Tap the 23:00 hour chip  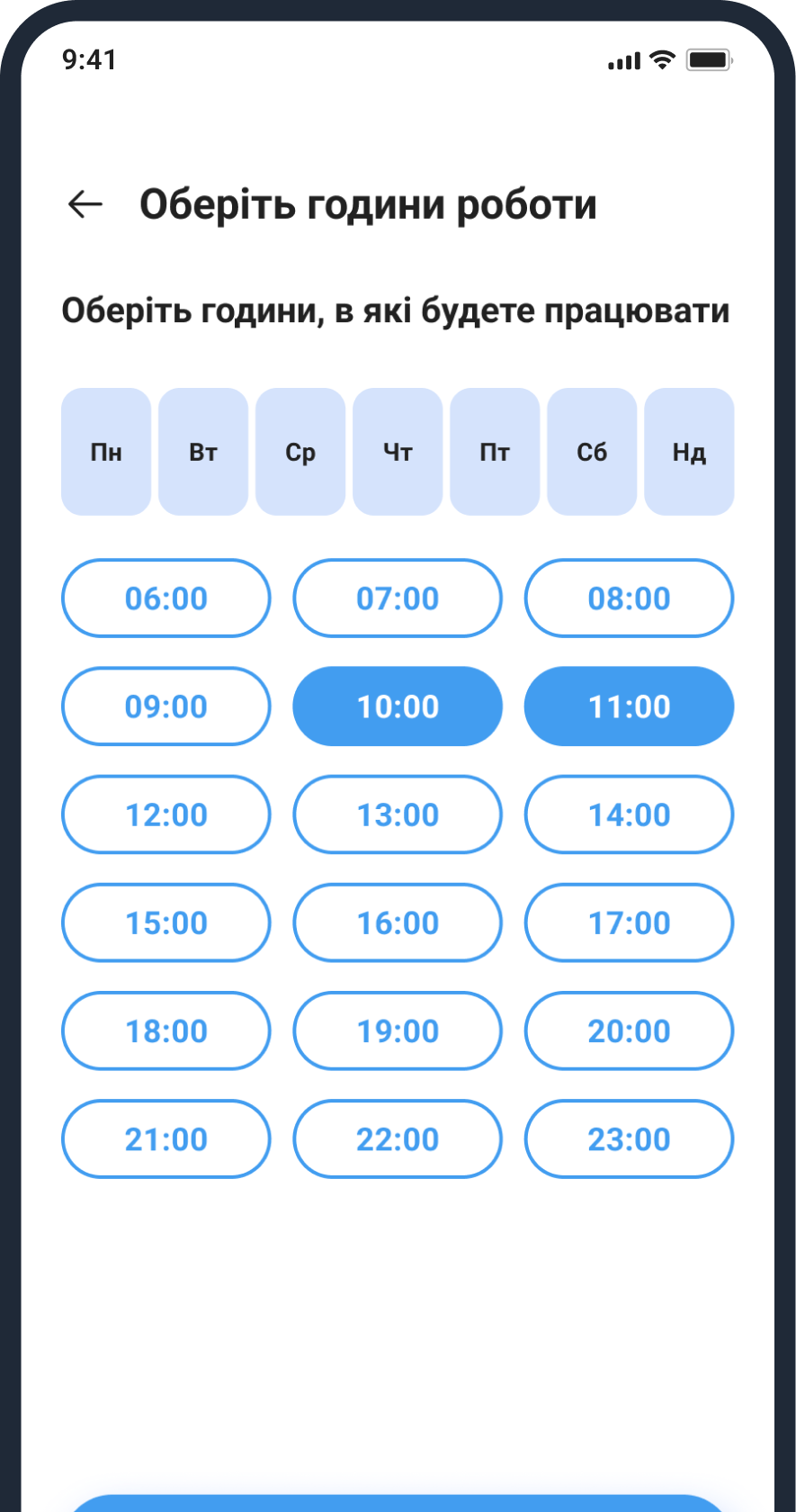click(x=629, y=1138)
